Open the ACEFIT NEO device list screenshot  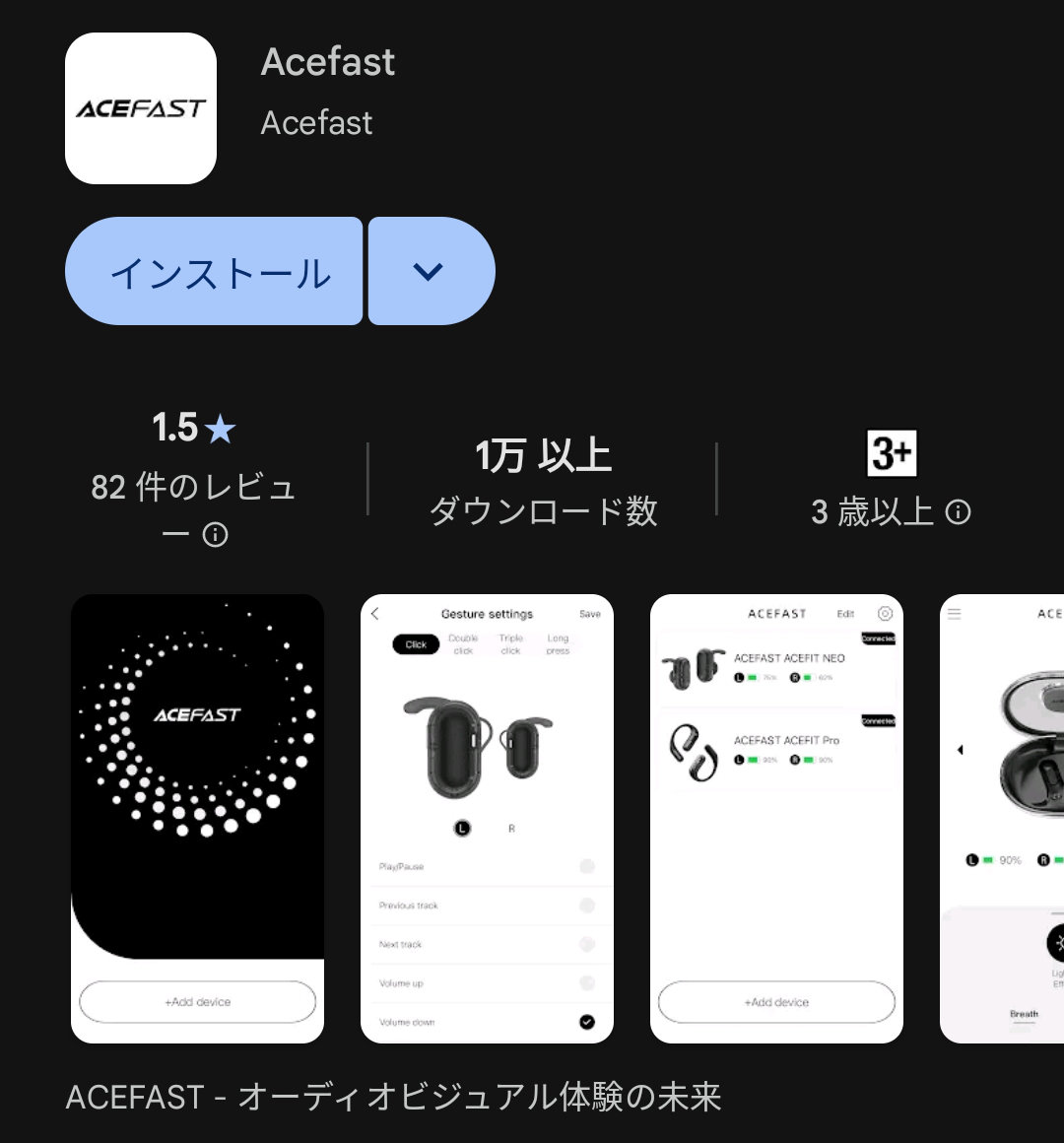click(776, 818)
